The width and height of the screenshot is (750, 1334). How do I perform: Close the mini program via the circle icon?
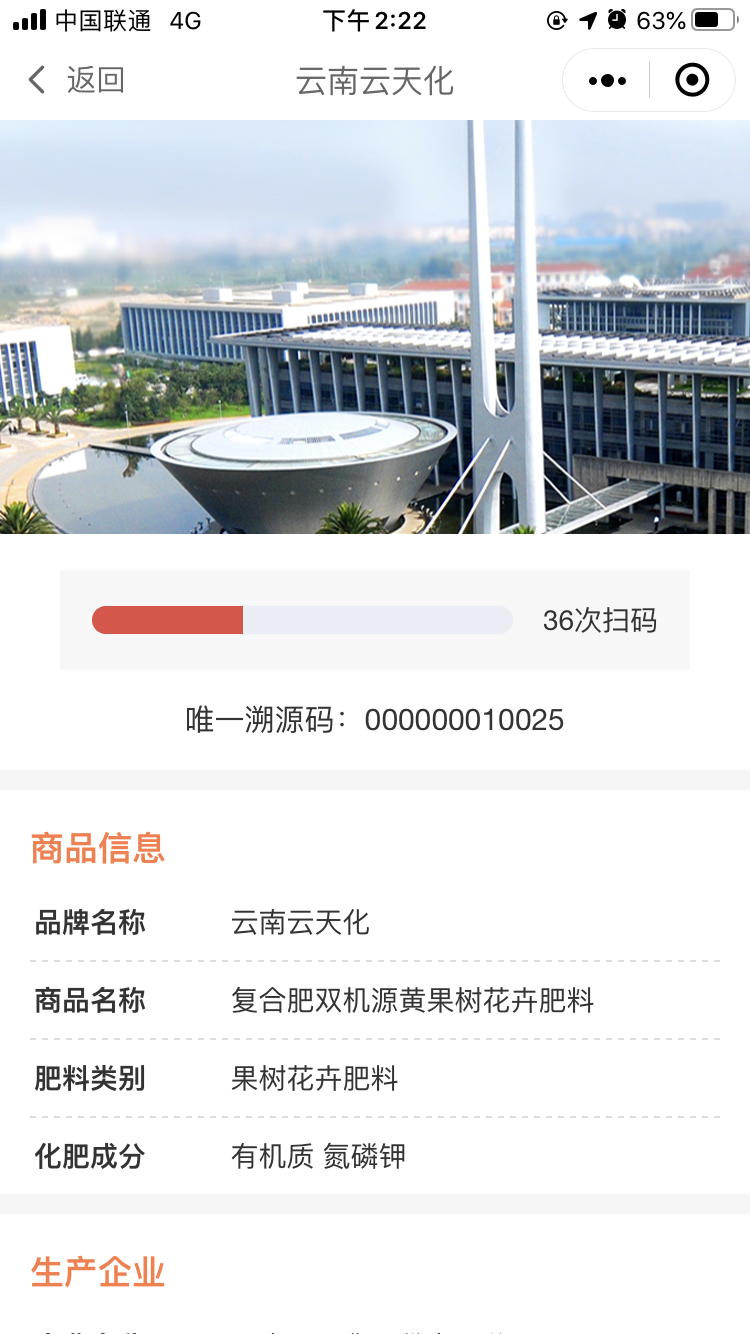pyautogui.click(x=692, y=80)
